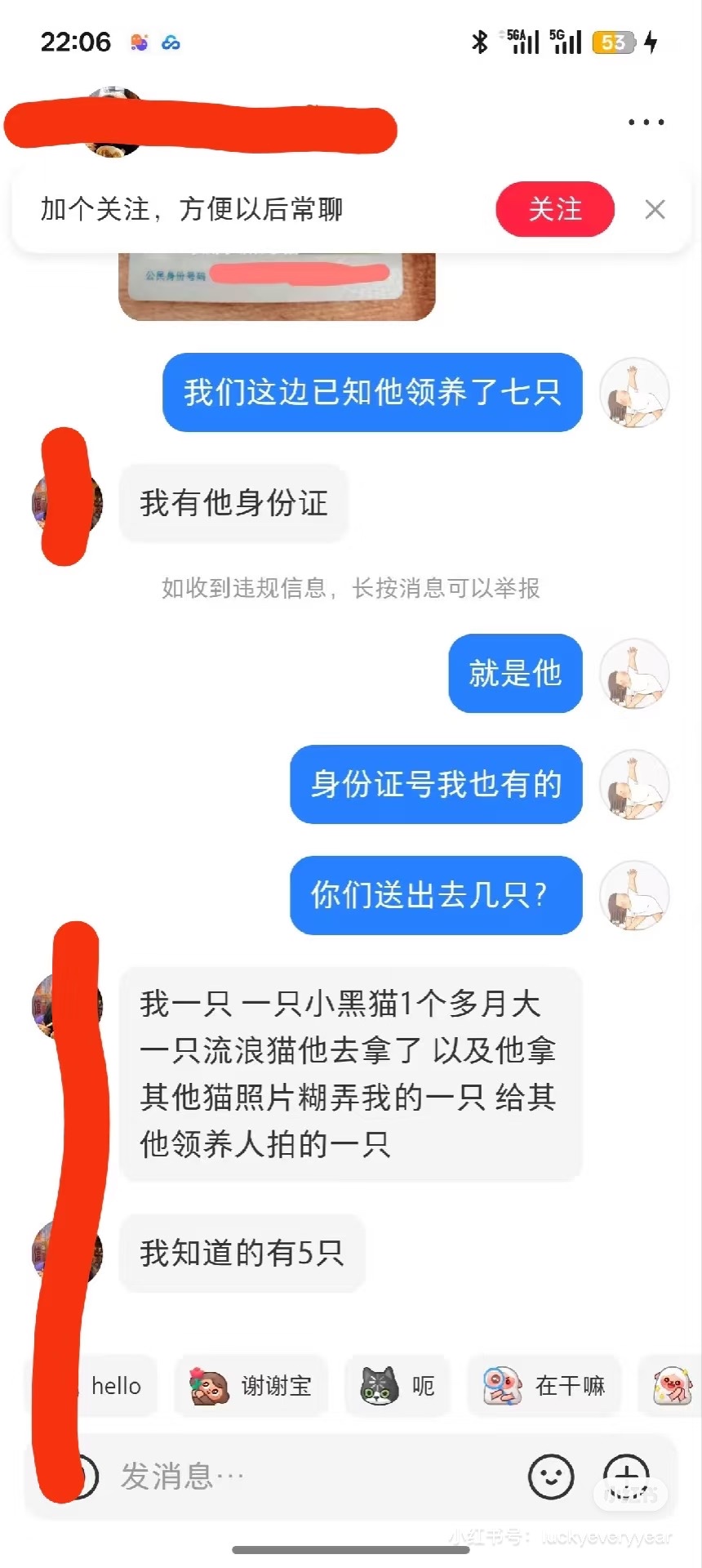Send the 'hello' quick reply

pos(115,1386)
